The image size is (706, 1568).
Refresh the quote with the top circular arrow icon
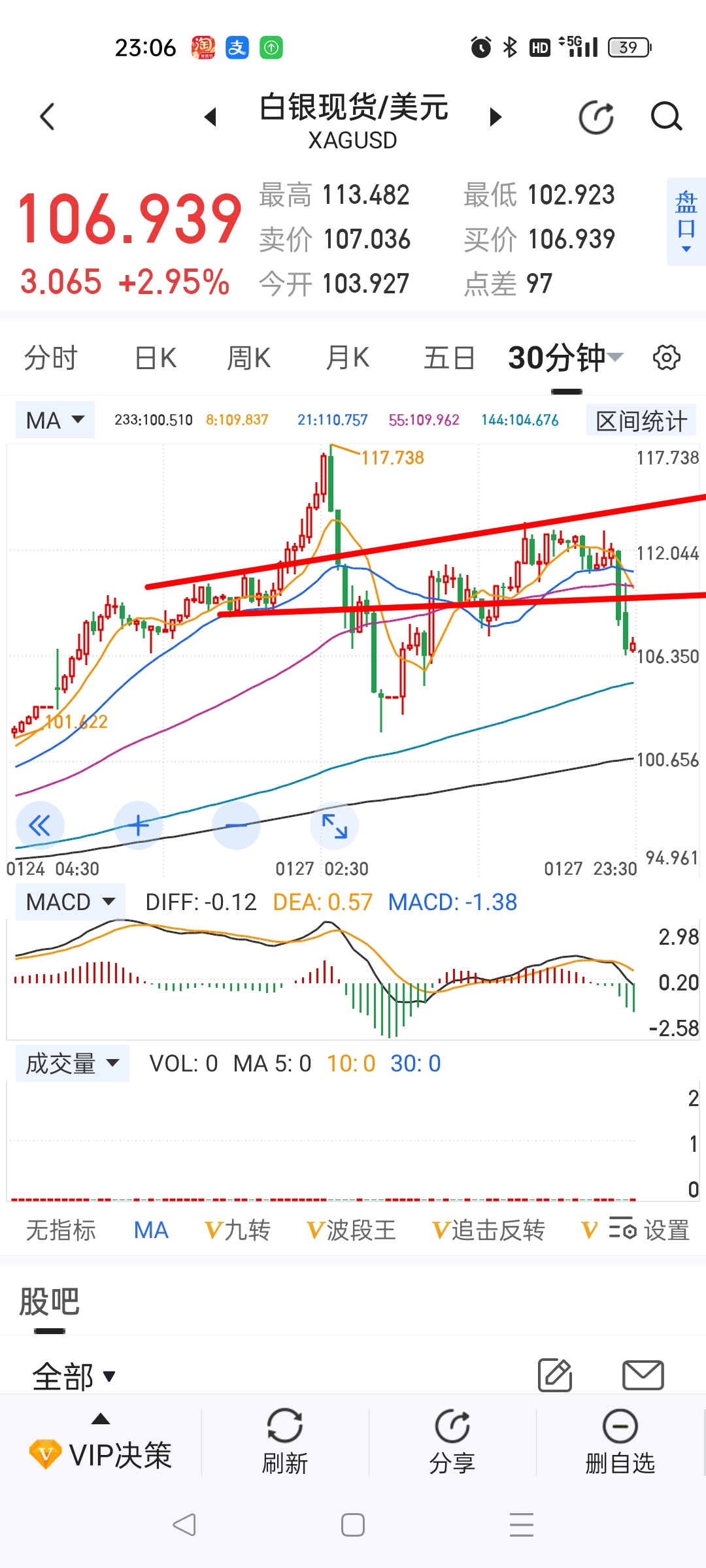click(596, 118)
